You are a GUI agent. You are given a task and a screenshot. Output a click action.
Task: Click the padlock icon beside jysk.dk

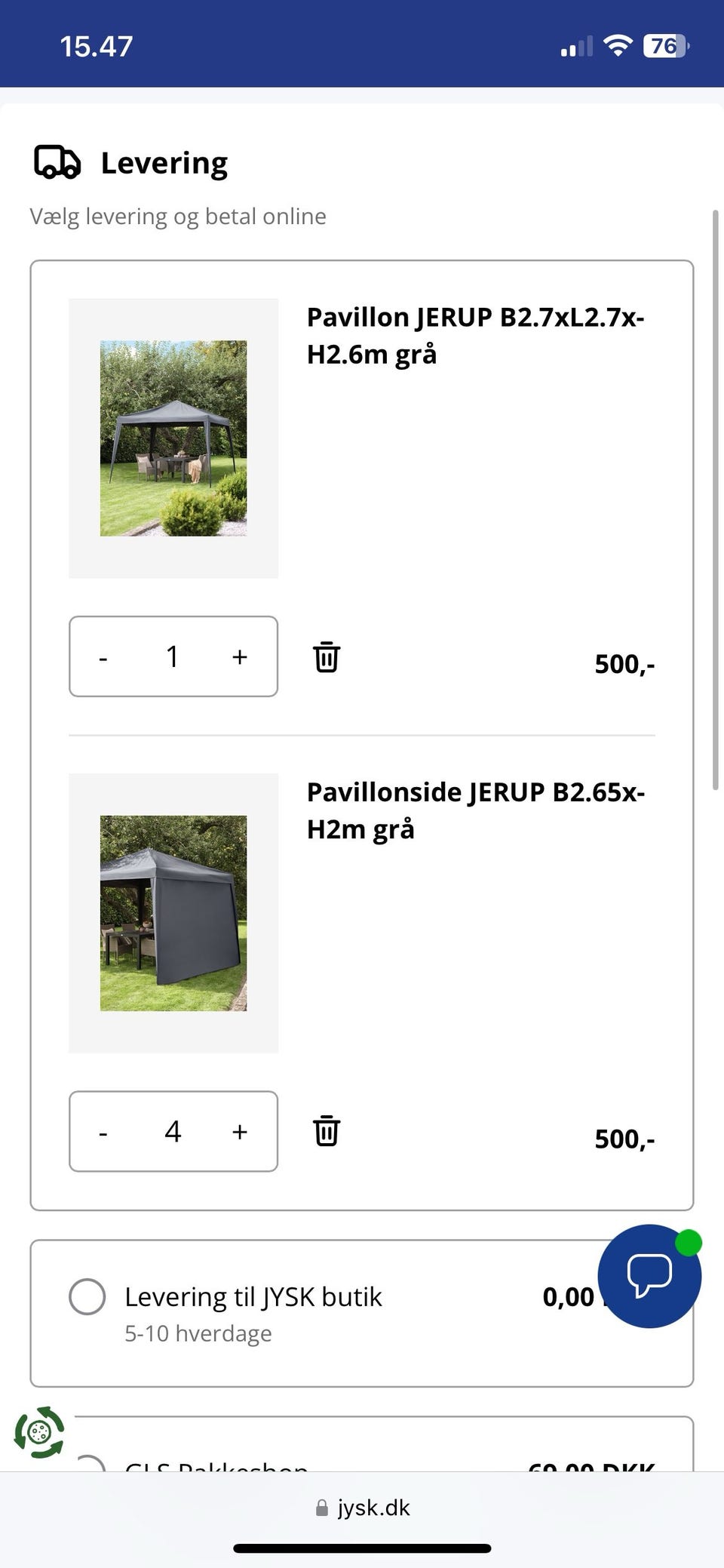320,1508
